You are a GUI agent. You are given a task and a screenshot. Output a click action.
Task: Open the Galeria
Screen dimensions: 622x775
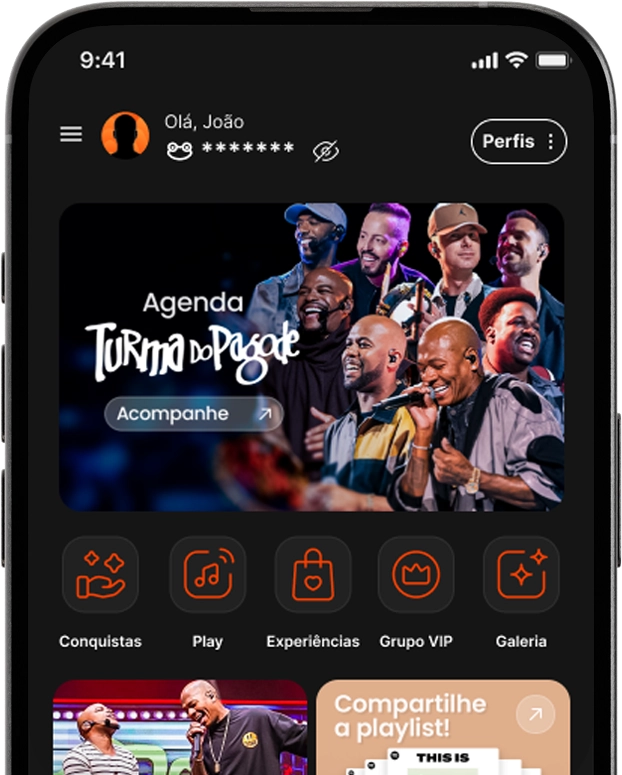coord(521,575)
